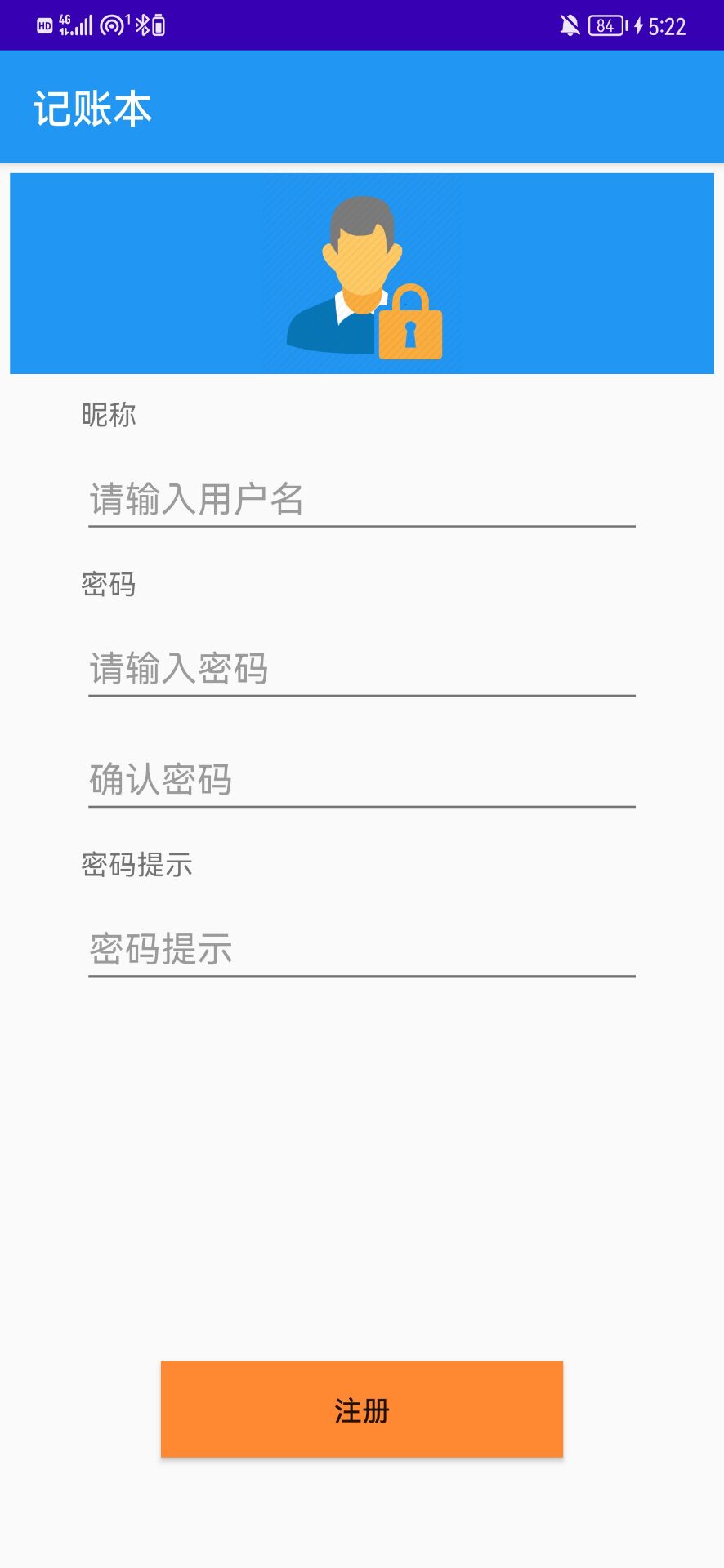Tap the 密码提示 section label
The width and height of the screenshot is (724, 1568).
click(x=136, y=865)
